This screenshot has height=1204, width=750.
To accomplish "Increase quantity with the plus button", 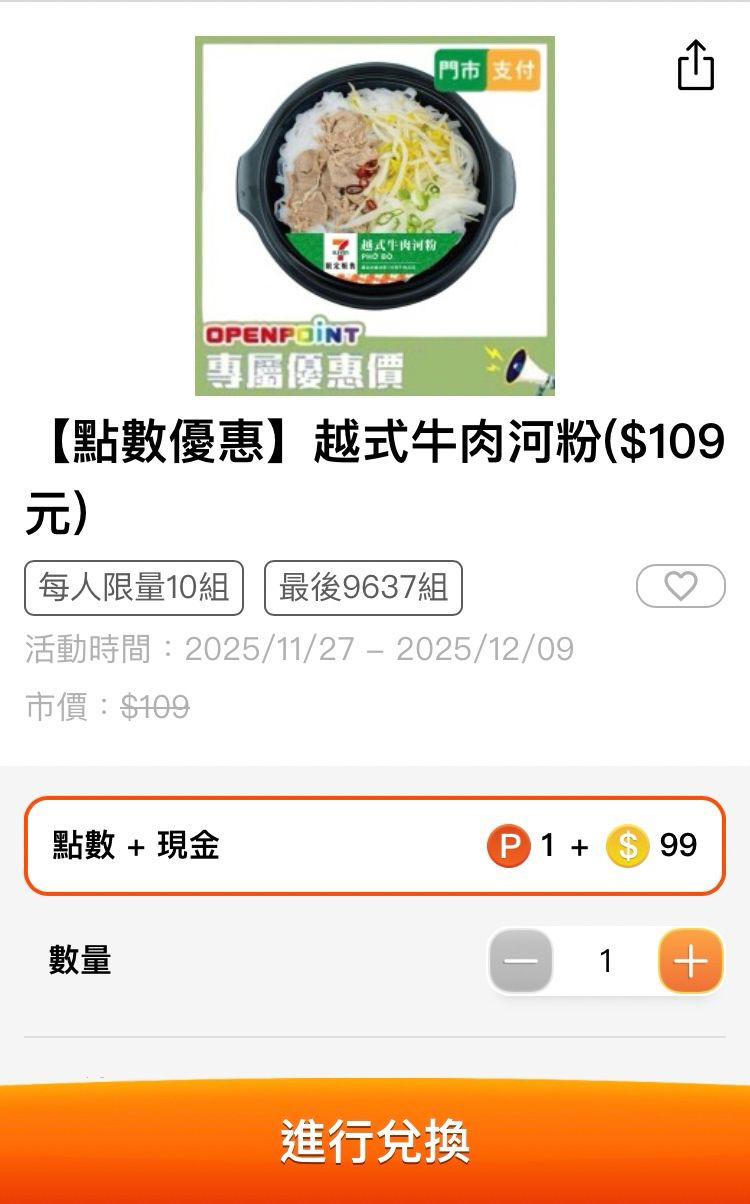I will [690, 961].
